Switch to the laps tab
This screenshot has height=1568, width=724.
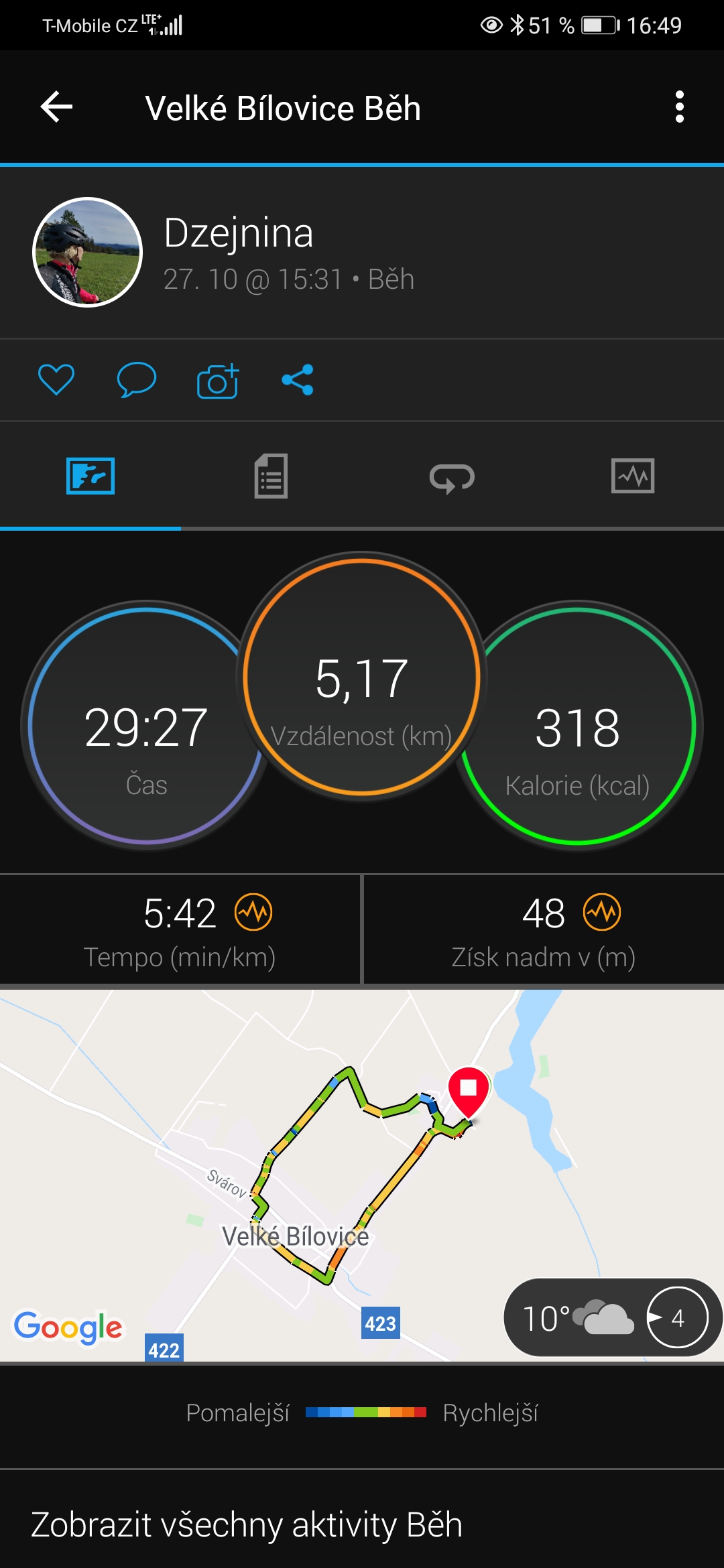coord(452,477)
